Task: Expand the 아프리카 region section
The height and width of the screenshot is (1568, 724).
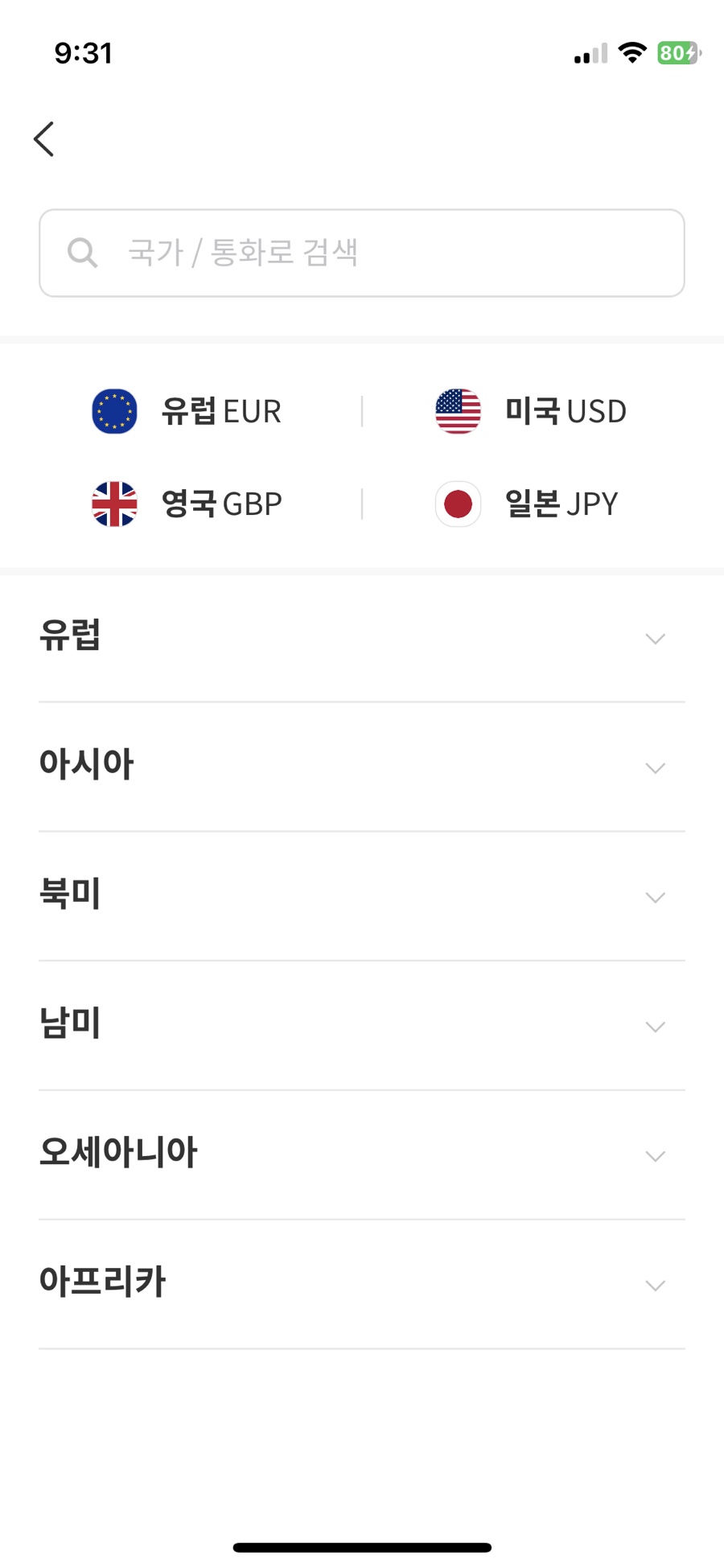Action: [362, 1284]
